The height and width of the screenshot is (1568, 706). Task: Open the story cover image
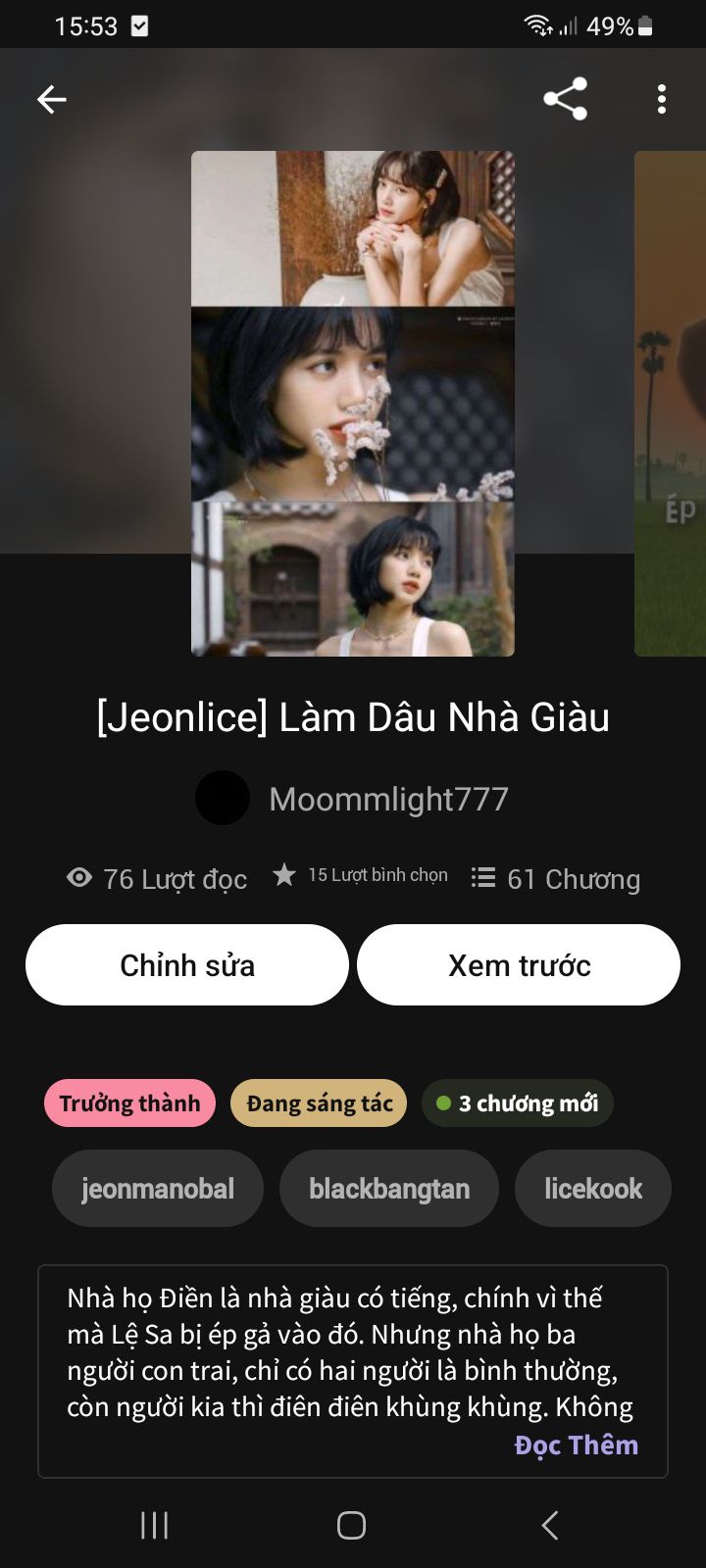pyautogui.click(x=353, y=404)
